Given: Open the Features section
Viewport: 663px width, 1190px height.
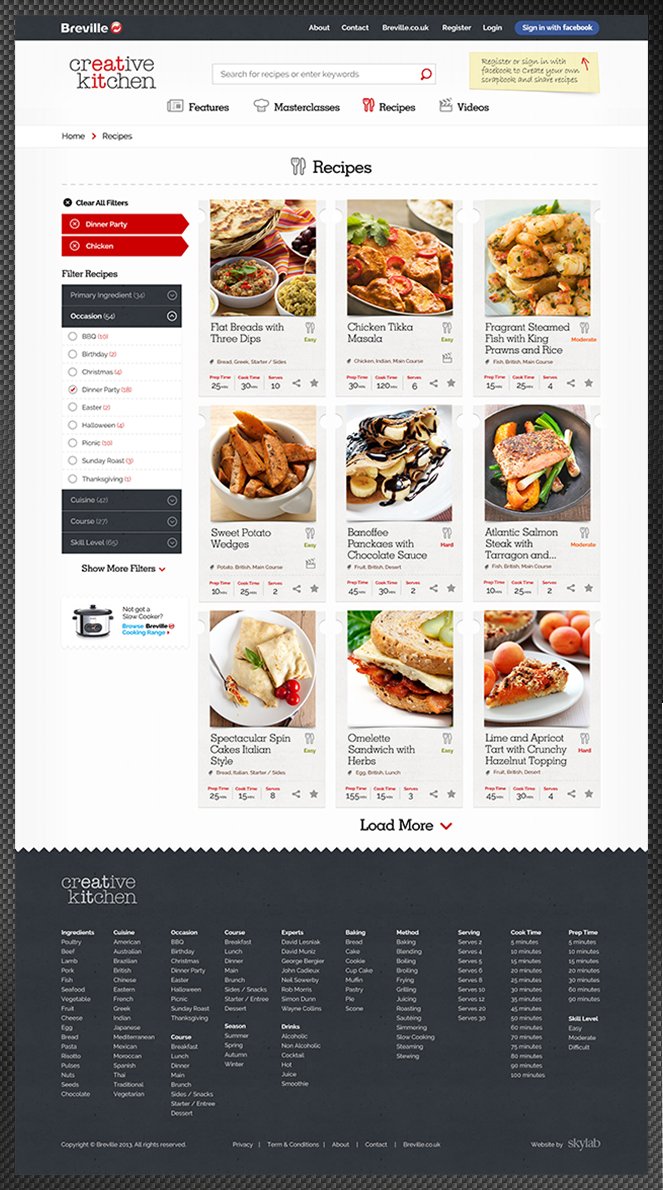Looking at the screenshot, I should coord(198,107).
